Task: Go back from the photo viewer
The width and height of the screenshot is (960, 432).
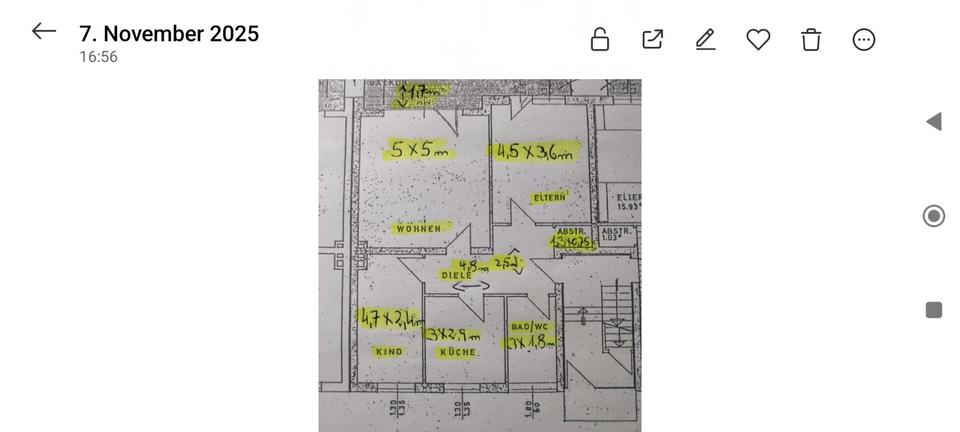Action: click(43, 32)
